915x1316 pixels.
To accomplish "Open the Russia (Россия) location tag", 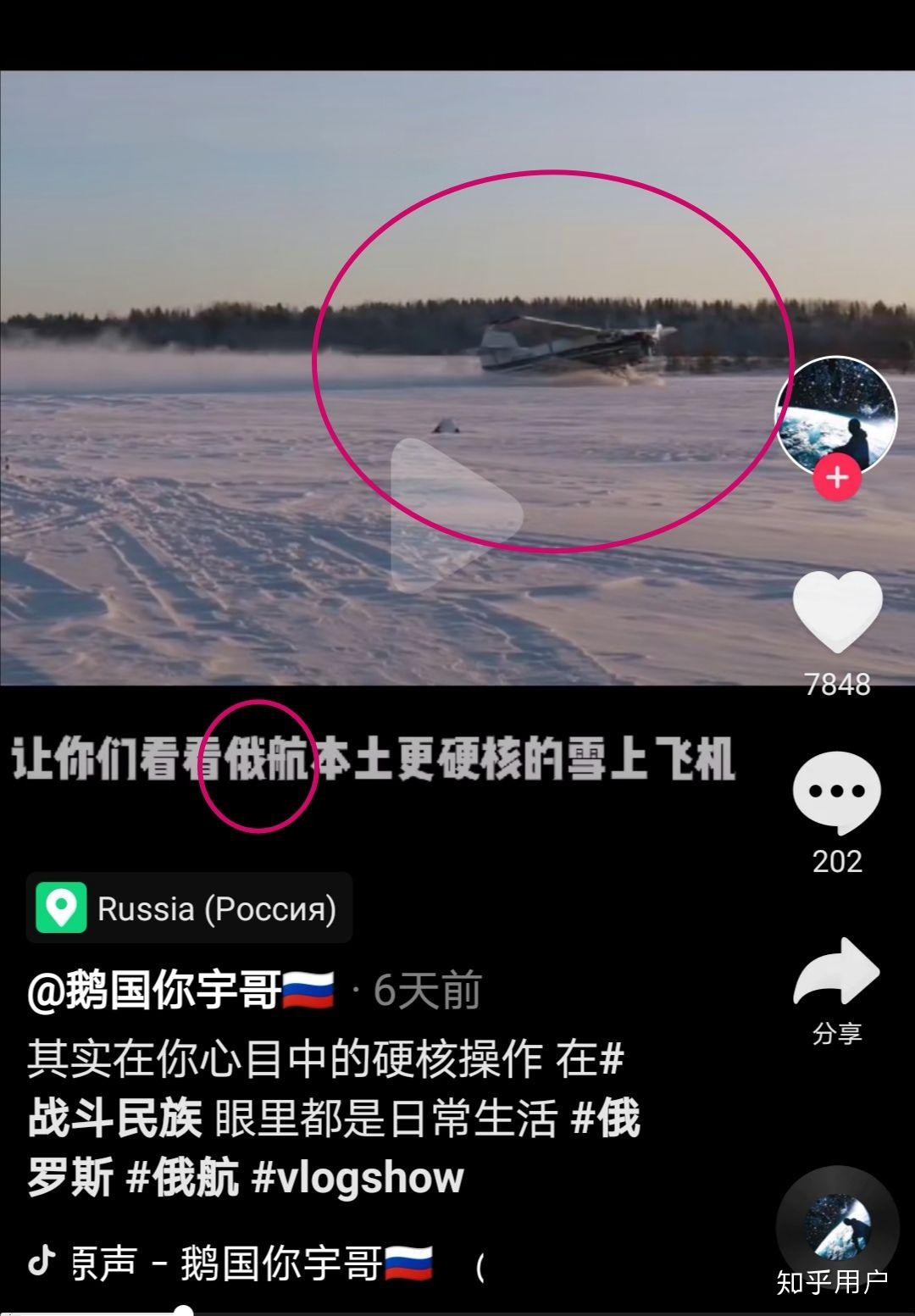I will coord(189,908).
